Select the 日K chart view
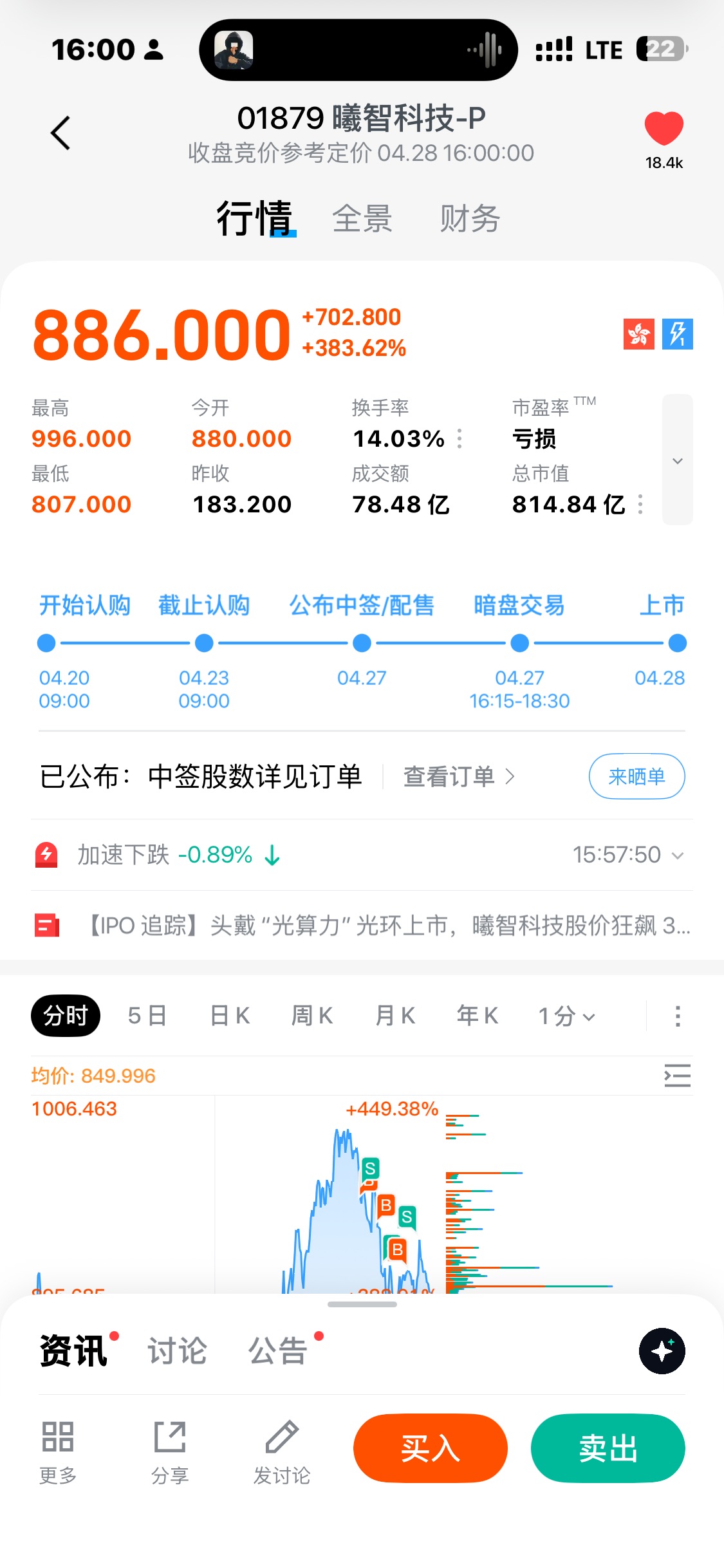 [x=230, y=1016]
